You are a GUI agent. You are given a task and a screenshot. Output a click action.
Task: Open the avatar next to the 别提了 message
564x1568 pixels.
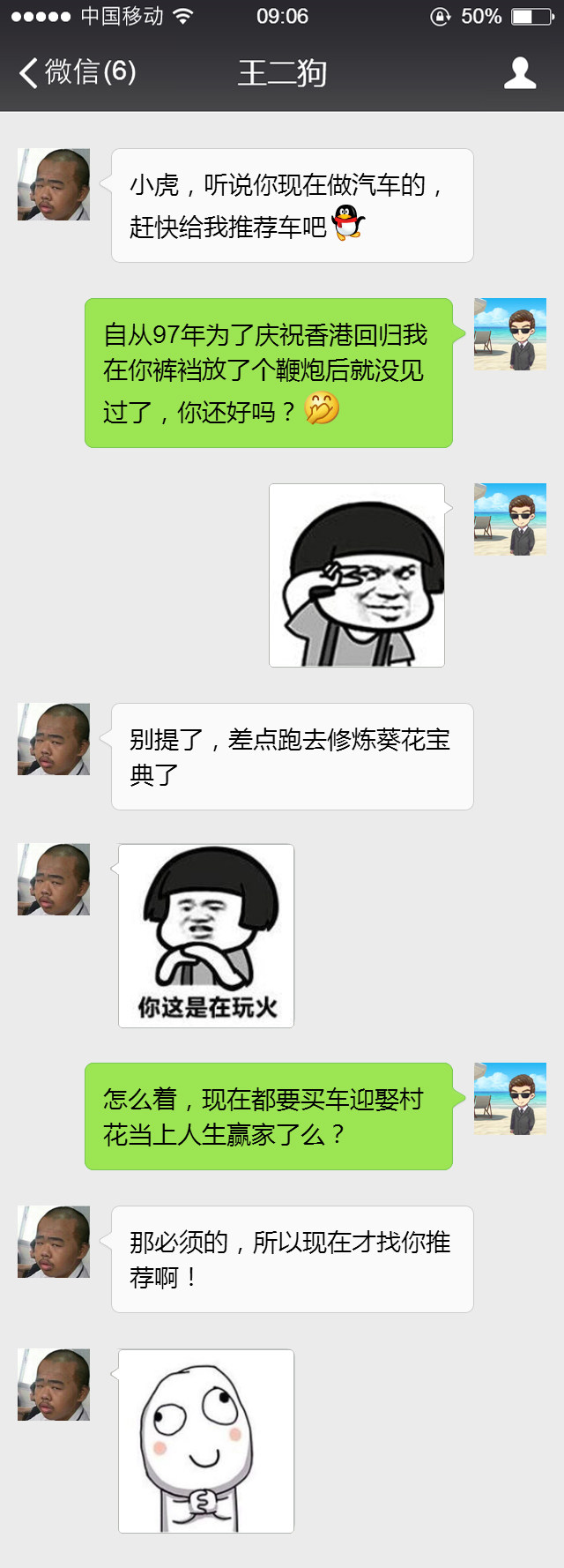[x=54, y=739]
